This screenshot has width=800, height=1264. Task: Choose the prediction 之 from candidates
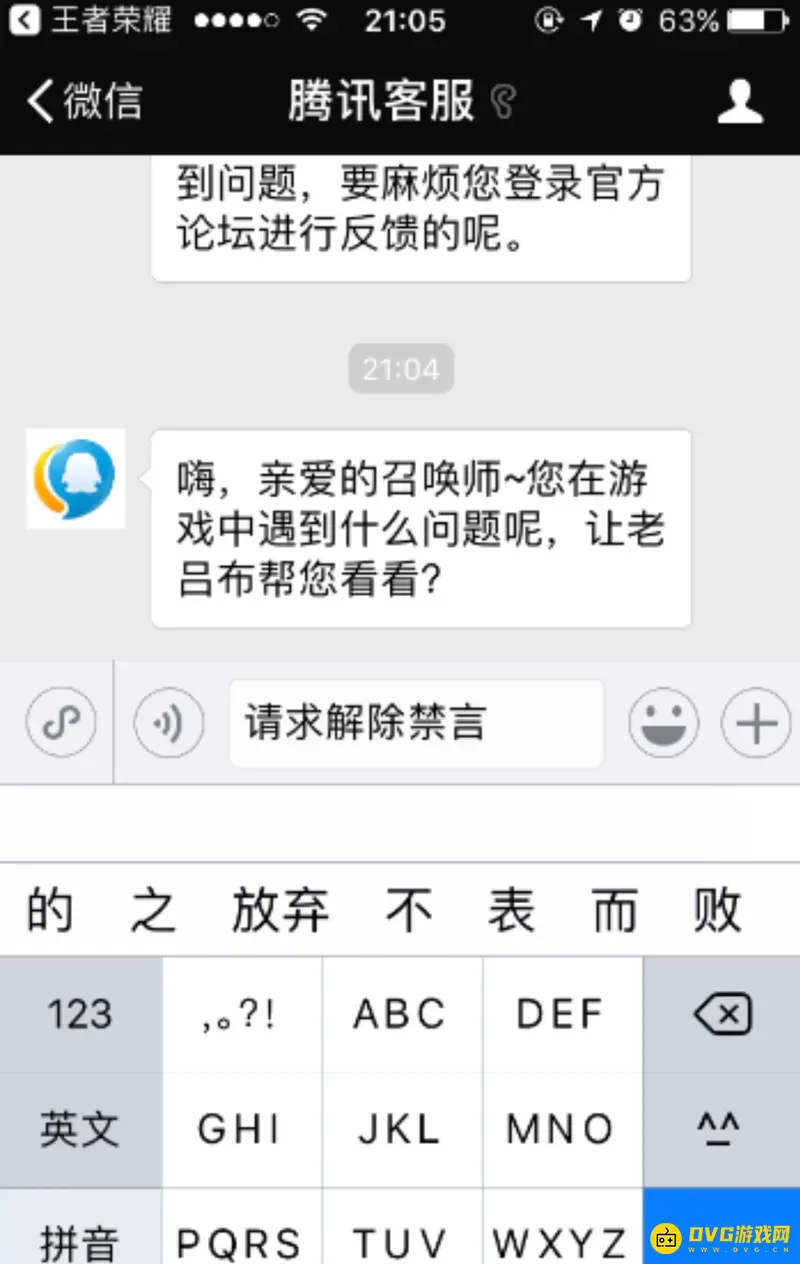point(151,908)
